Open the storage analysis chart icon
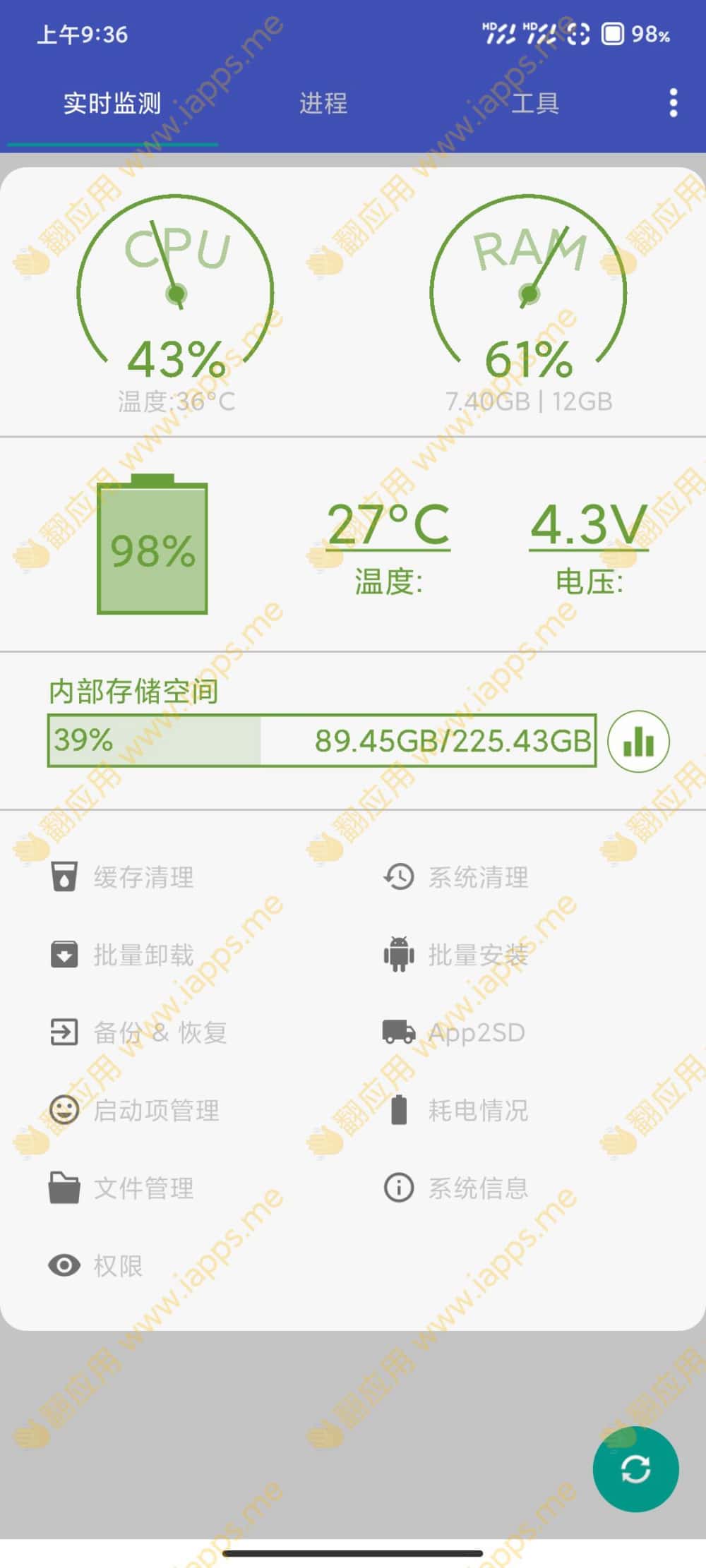Screen dimensions: 706x1568 (638, 741)
